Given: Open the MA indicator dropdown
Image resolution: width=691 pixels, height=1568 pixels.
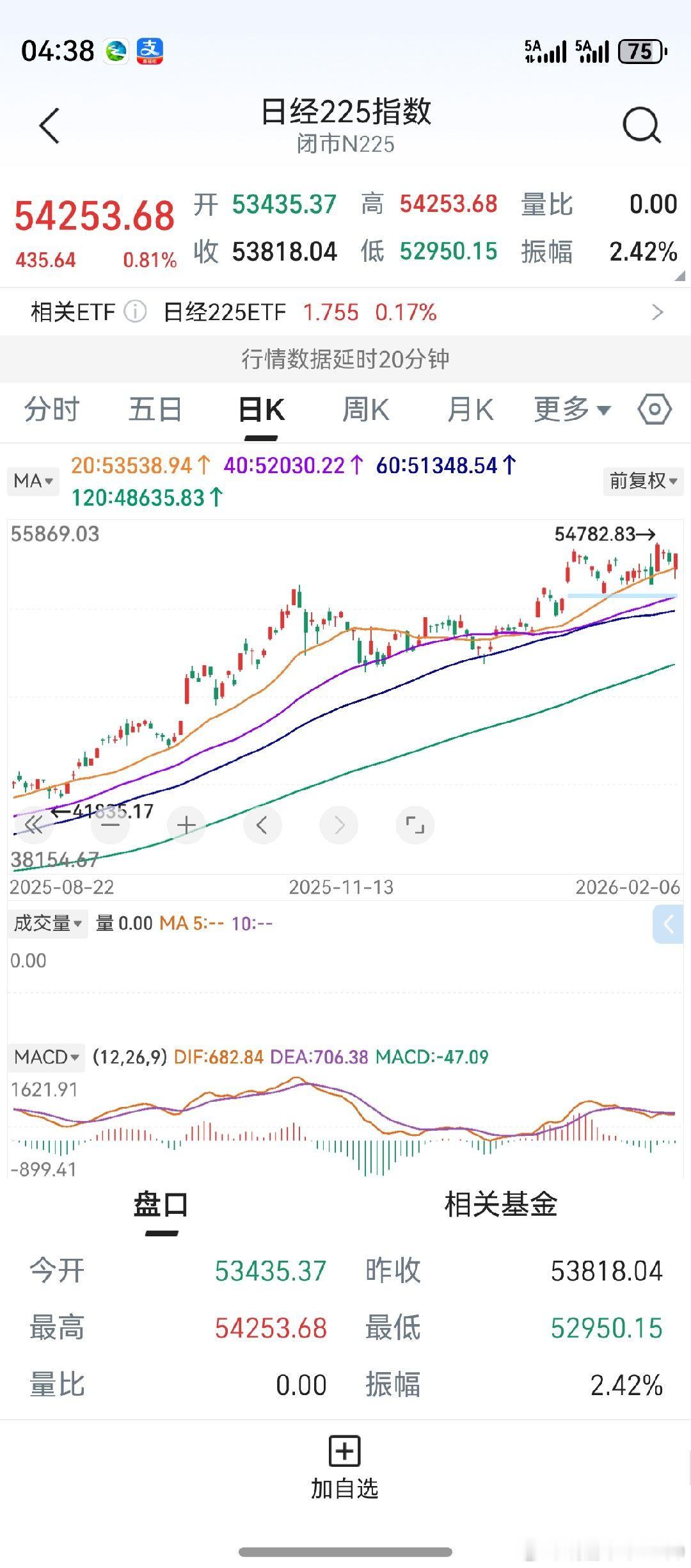Looking at the screenshot, I should point(33,481).
